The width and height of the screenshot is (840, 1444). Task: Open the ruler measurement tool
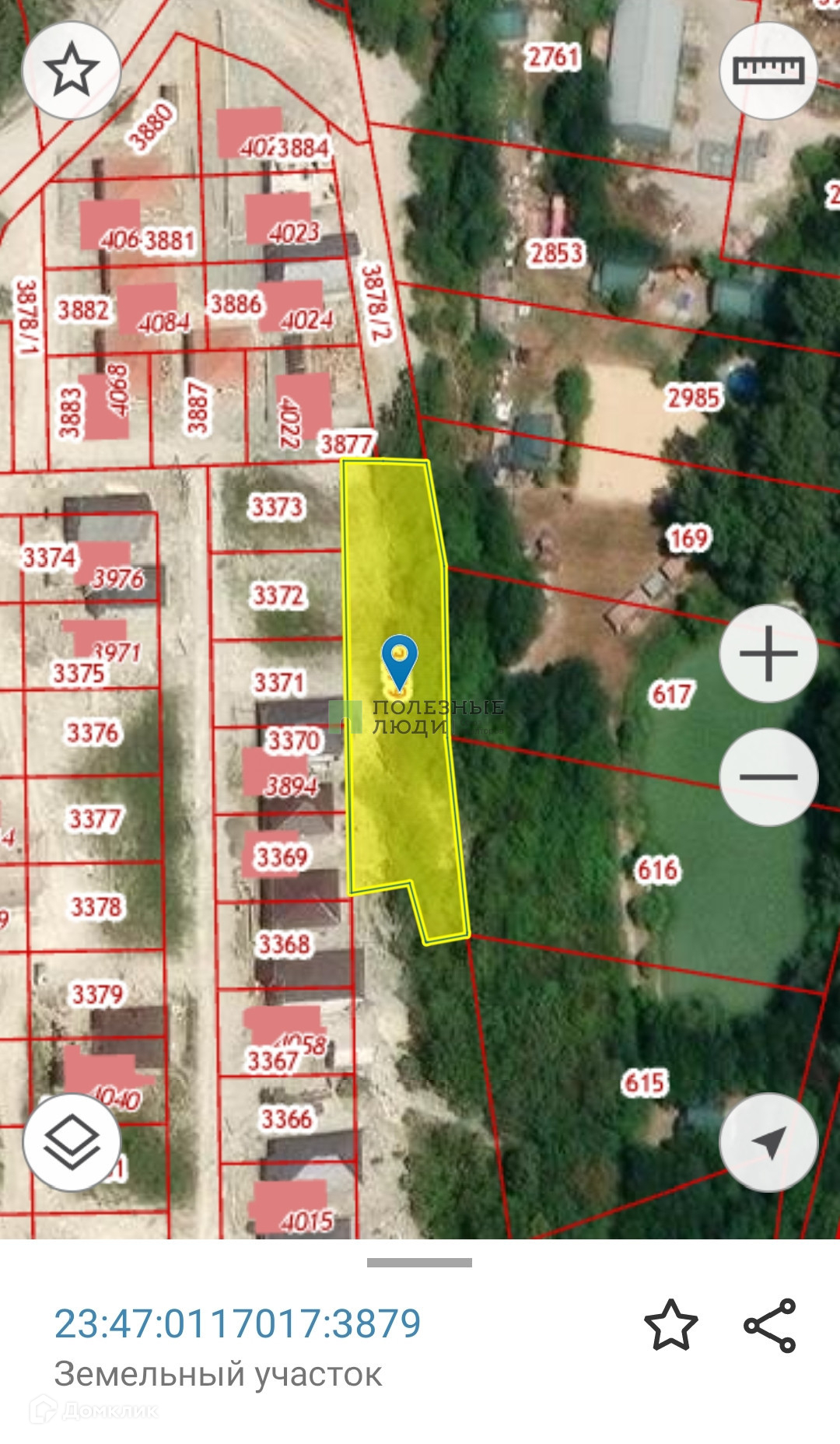point(768,70)
